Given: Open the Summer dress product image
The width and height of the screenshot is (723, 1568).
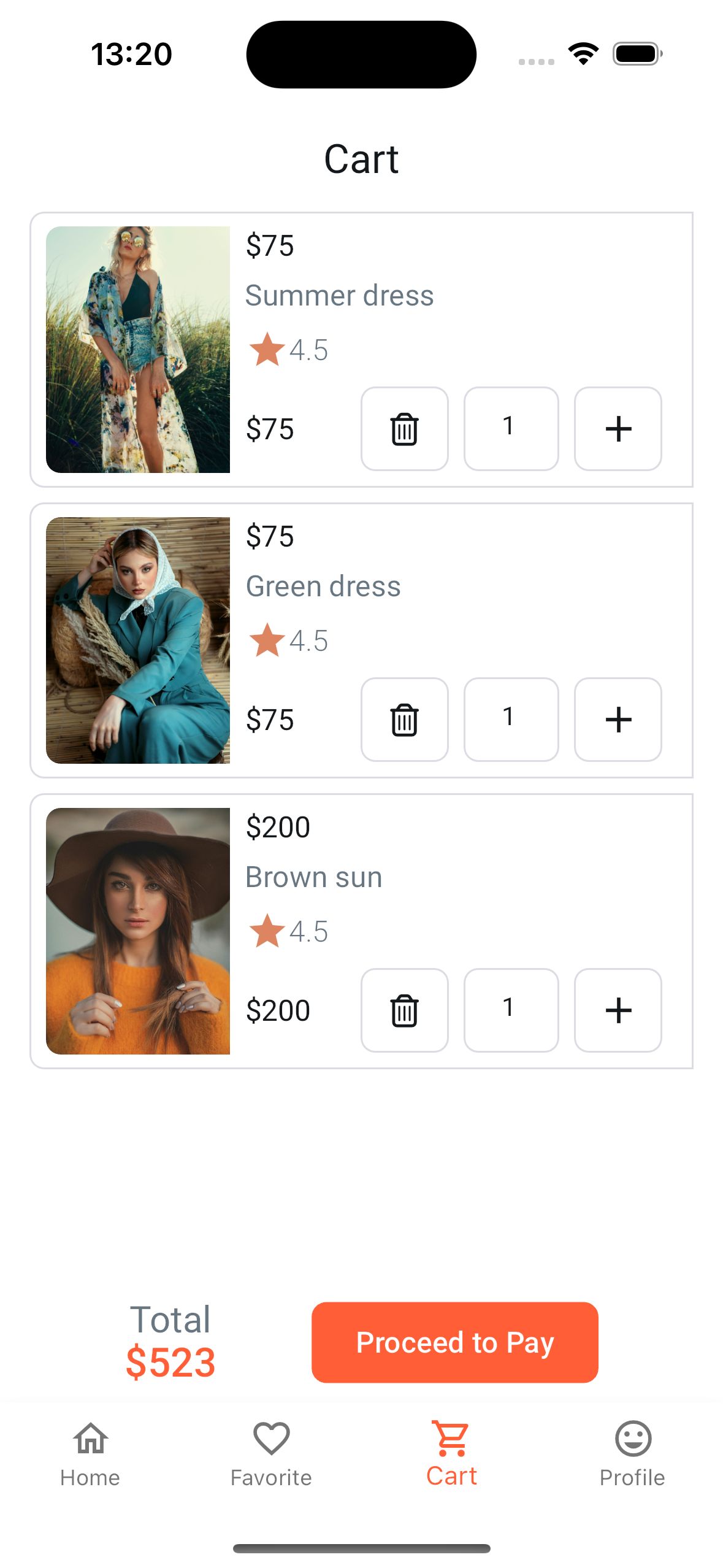Looking at the screenshot, I should tap(138, 349).
